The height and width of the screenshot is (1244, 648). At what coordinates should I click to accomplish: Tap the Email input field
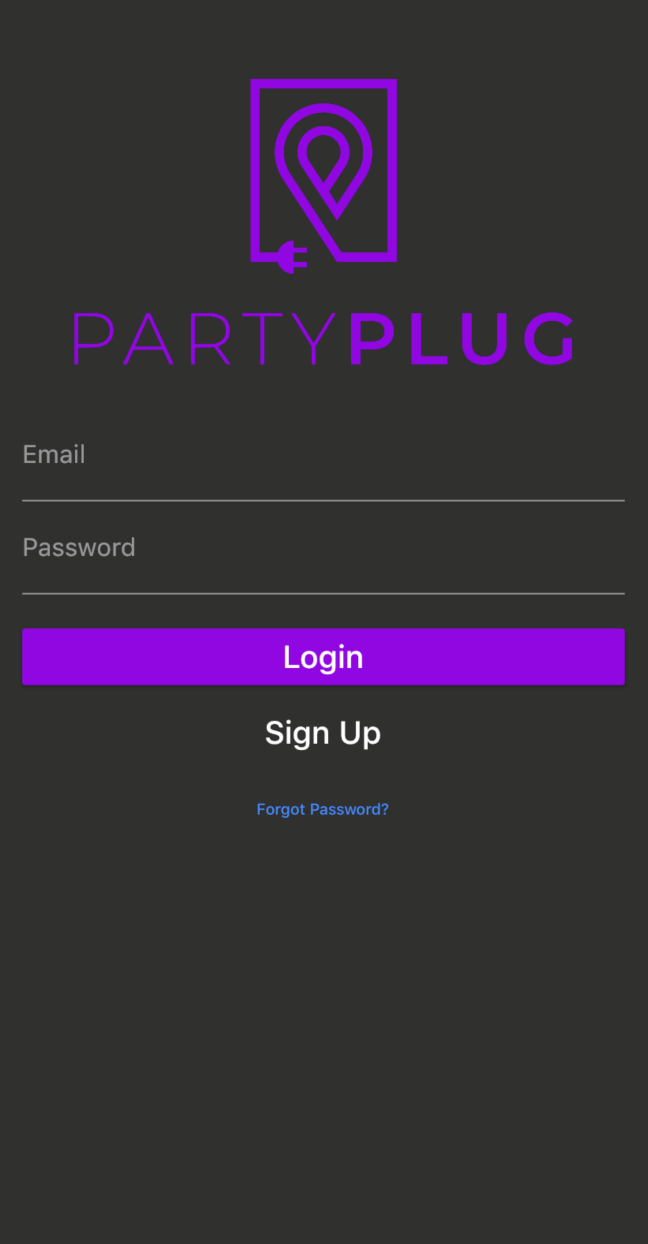tap(323, 465)
